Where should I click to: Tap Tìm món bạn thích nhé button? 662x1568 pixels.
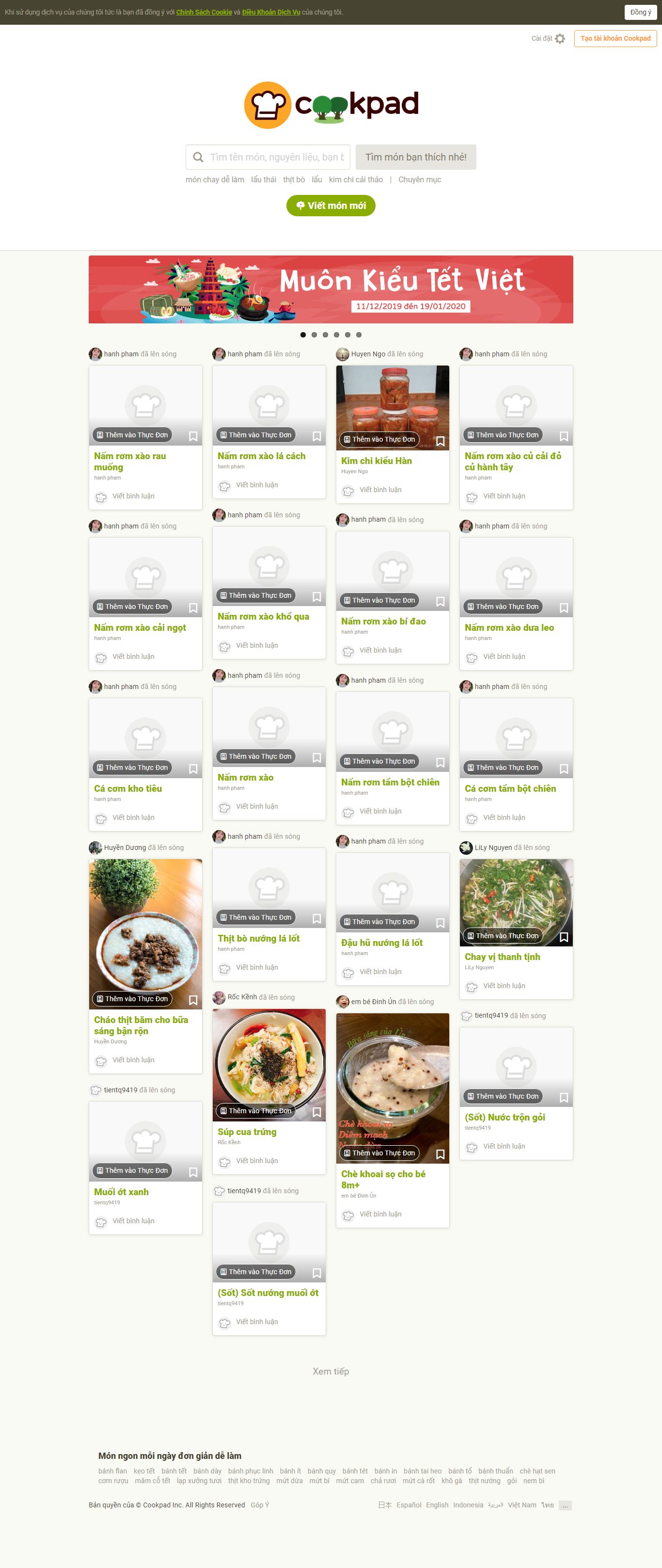tap(415, 157)
